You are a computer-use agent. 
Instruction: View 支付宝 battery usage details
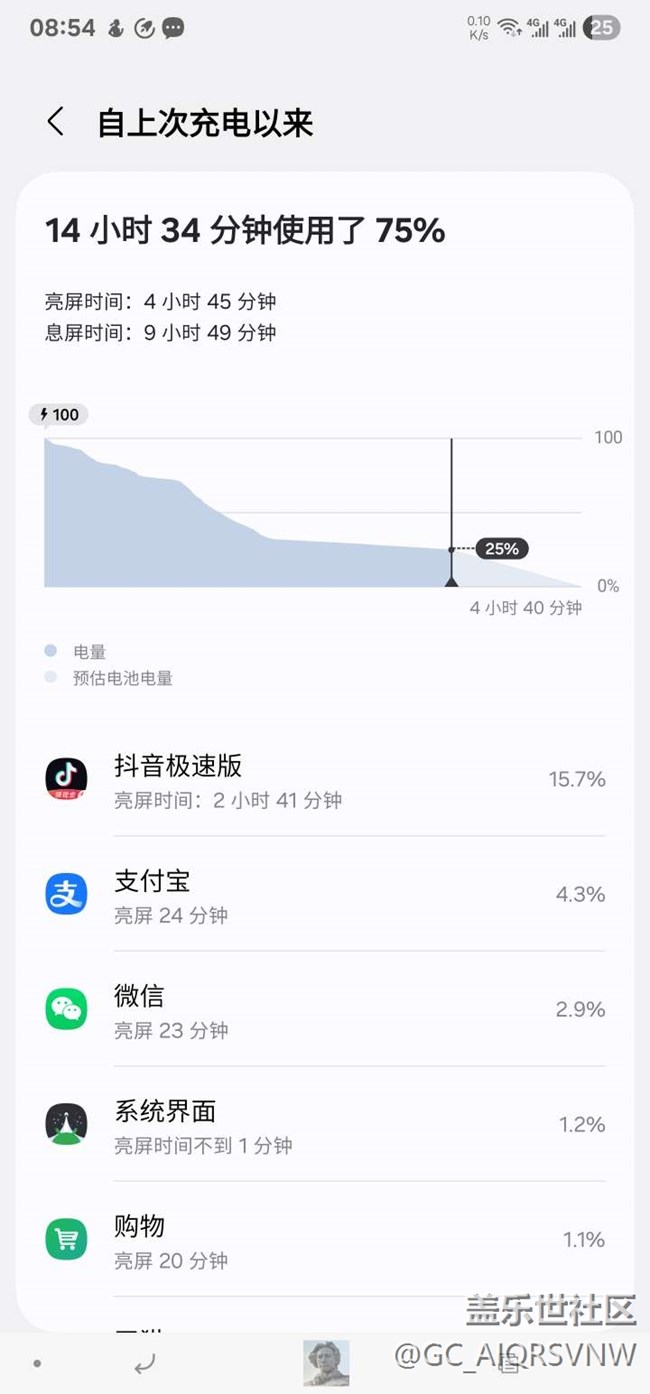325,895
